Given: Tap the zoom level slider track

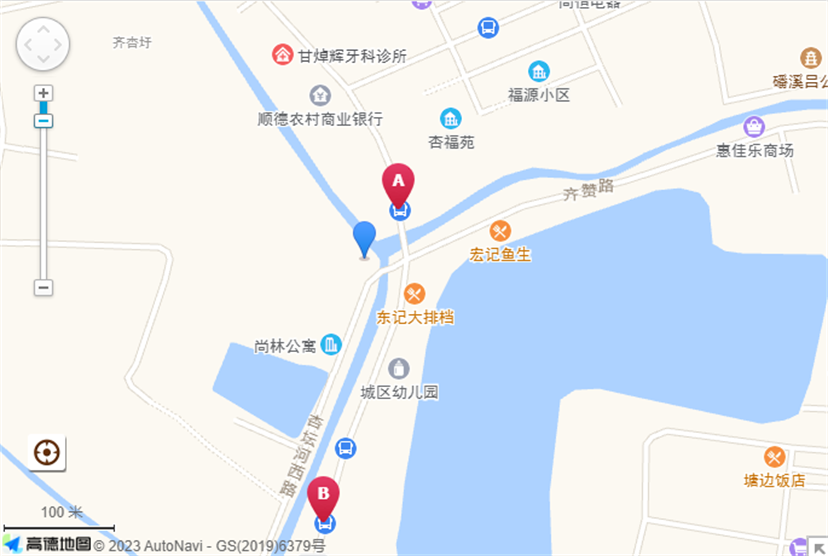Looking at the screenshot, I should point(43,200).
